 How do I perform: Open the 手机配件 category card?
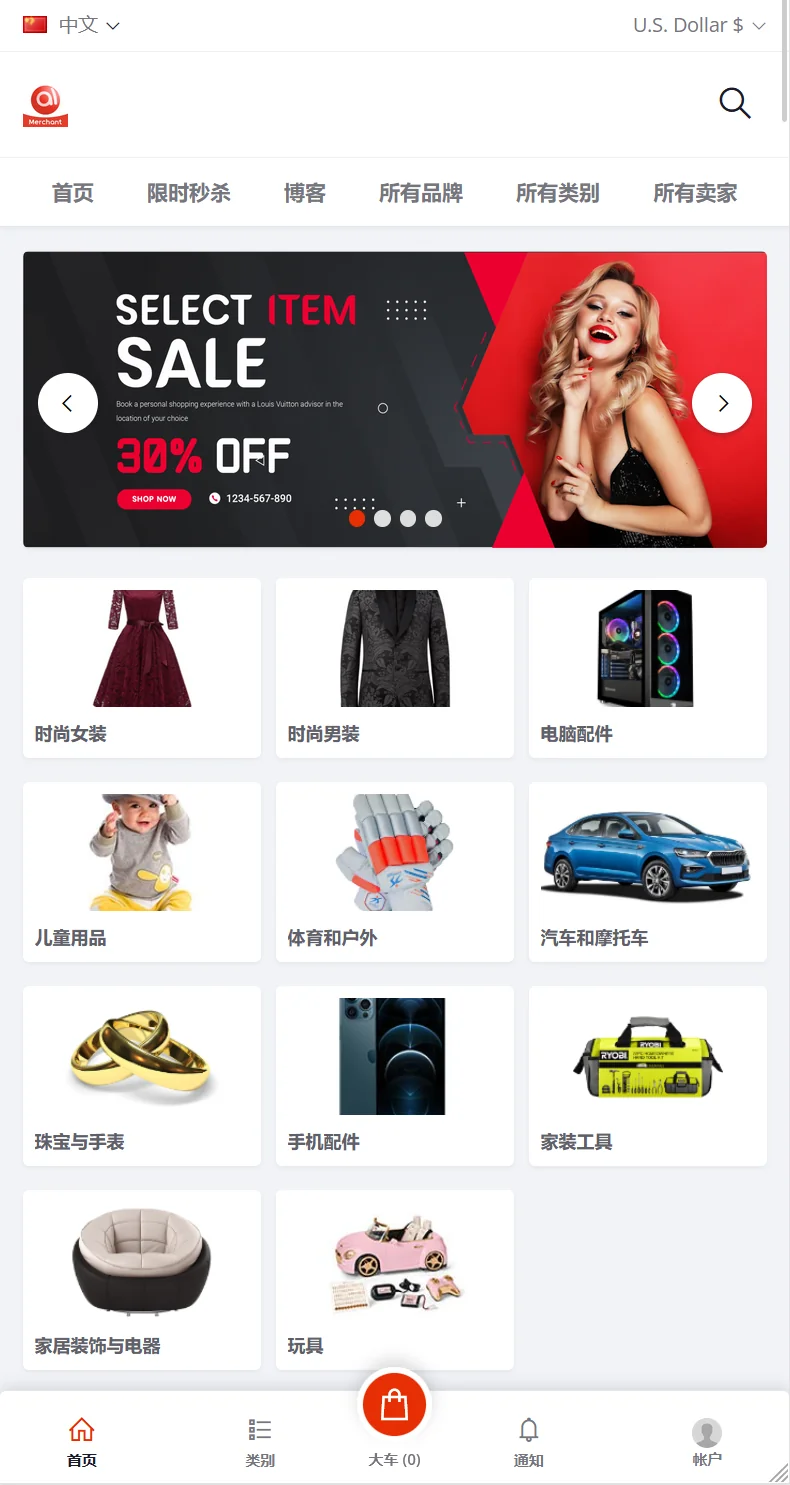[394, 1075]
